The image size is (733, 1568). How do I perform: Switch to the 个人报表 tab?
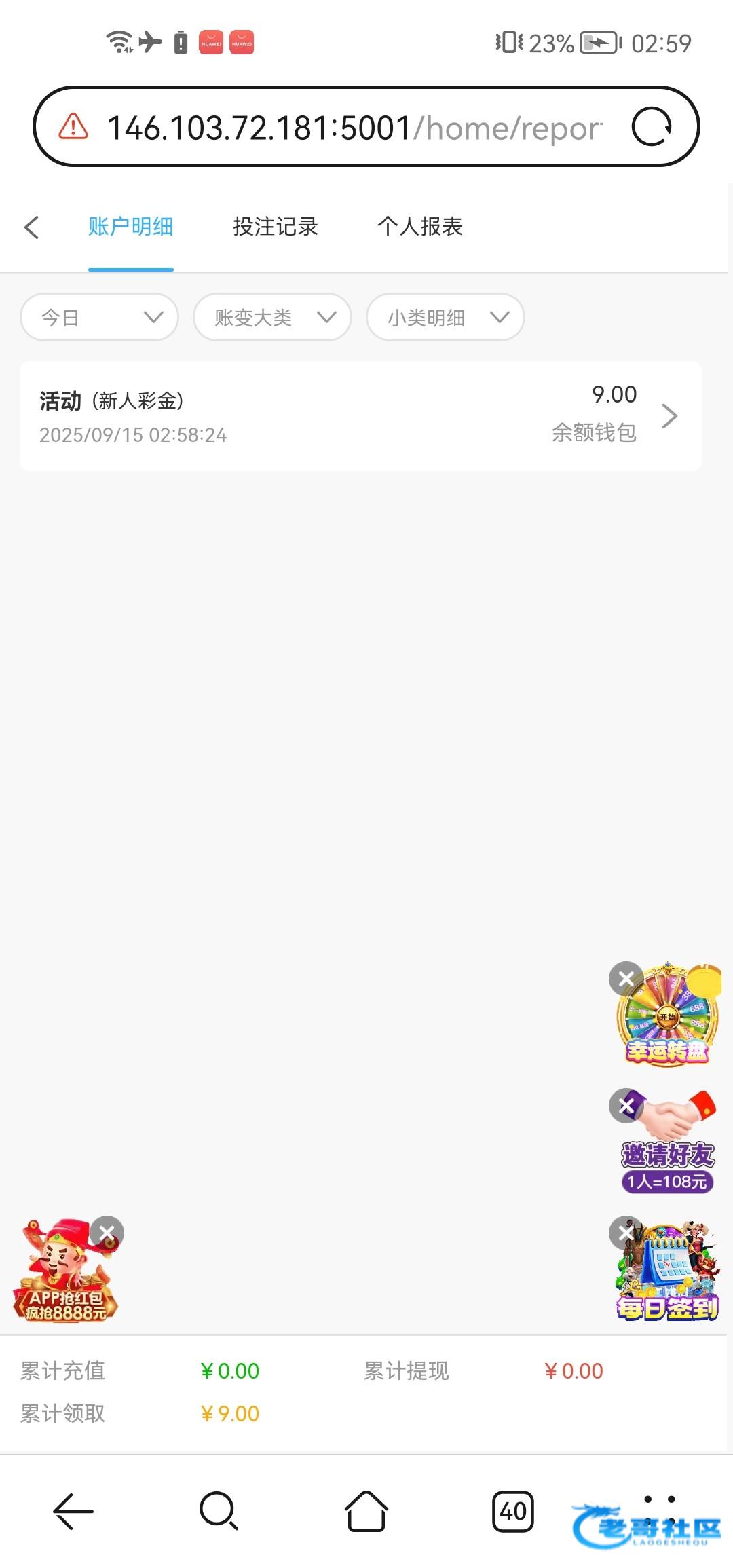coord(419,227)
